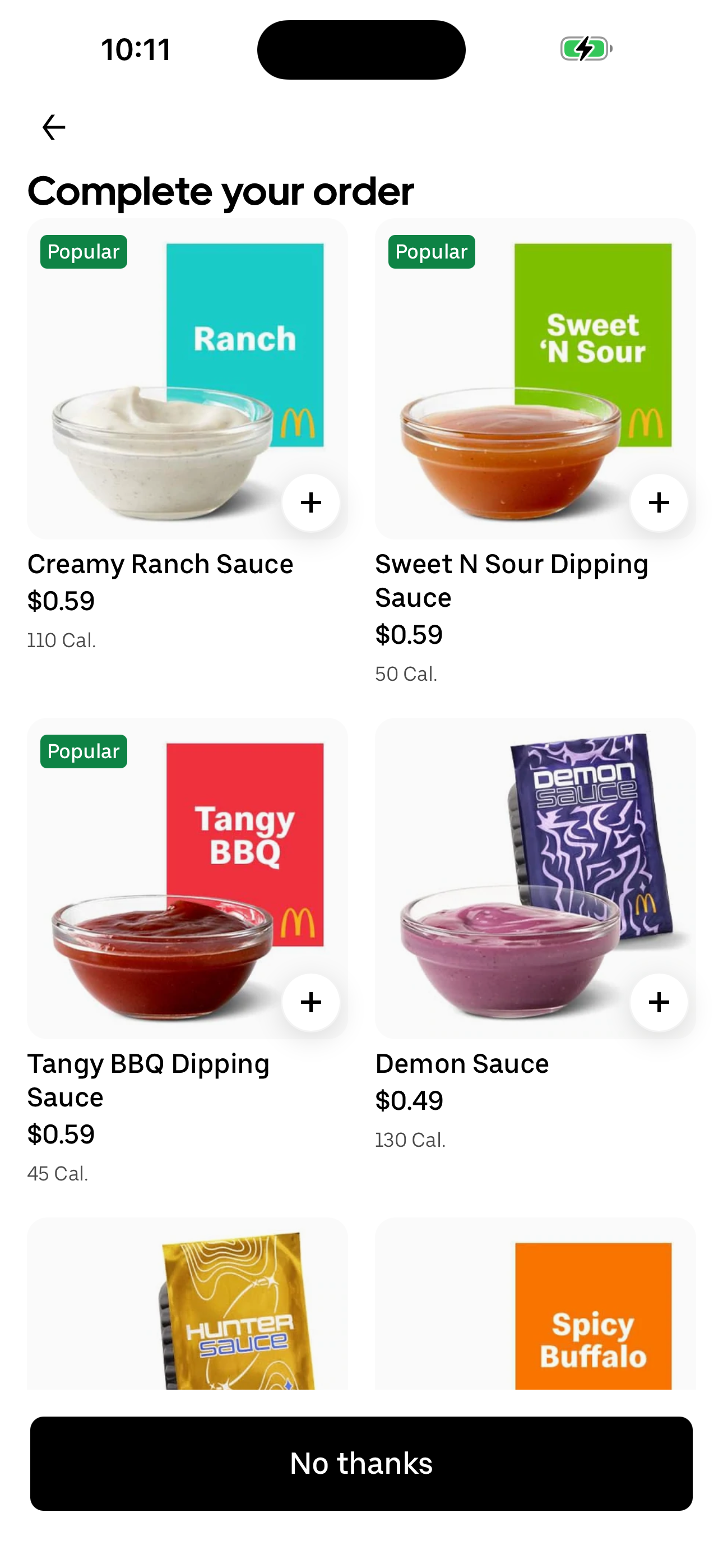Add Tangy BBQ Dipping Sauce
Viewport: 723px width, 1568px height.
pyautogui.click(x=310, y=1002)
